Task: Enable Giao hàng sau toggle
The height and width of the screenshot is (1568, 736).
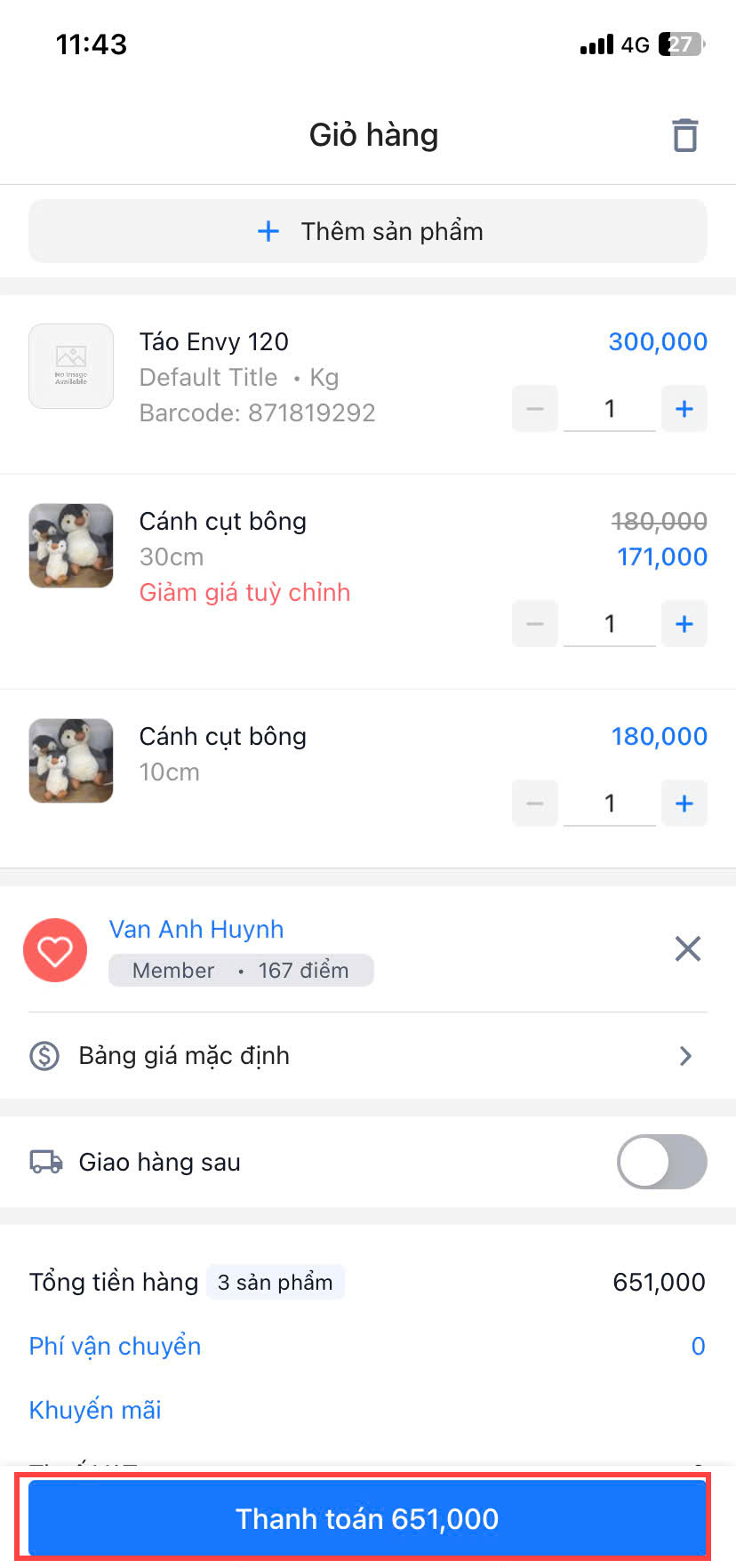Action: pos(661,1162)
